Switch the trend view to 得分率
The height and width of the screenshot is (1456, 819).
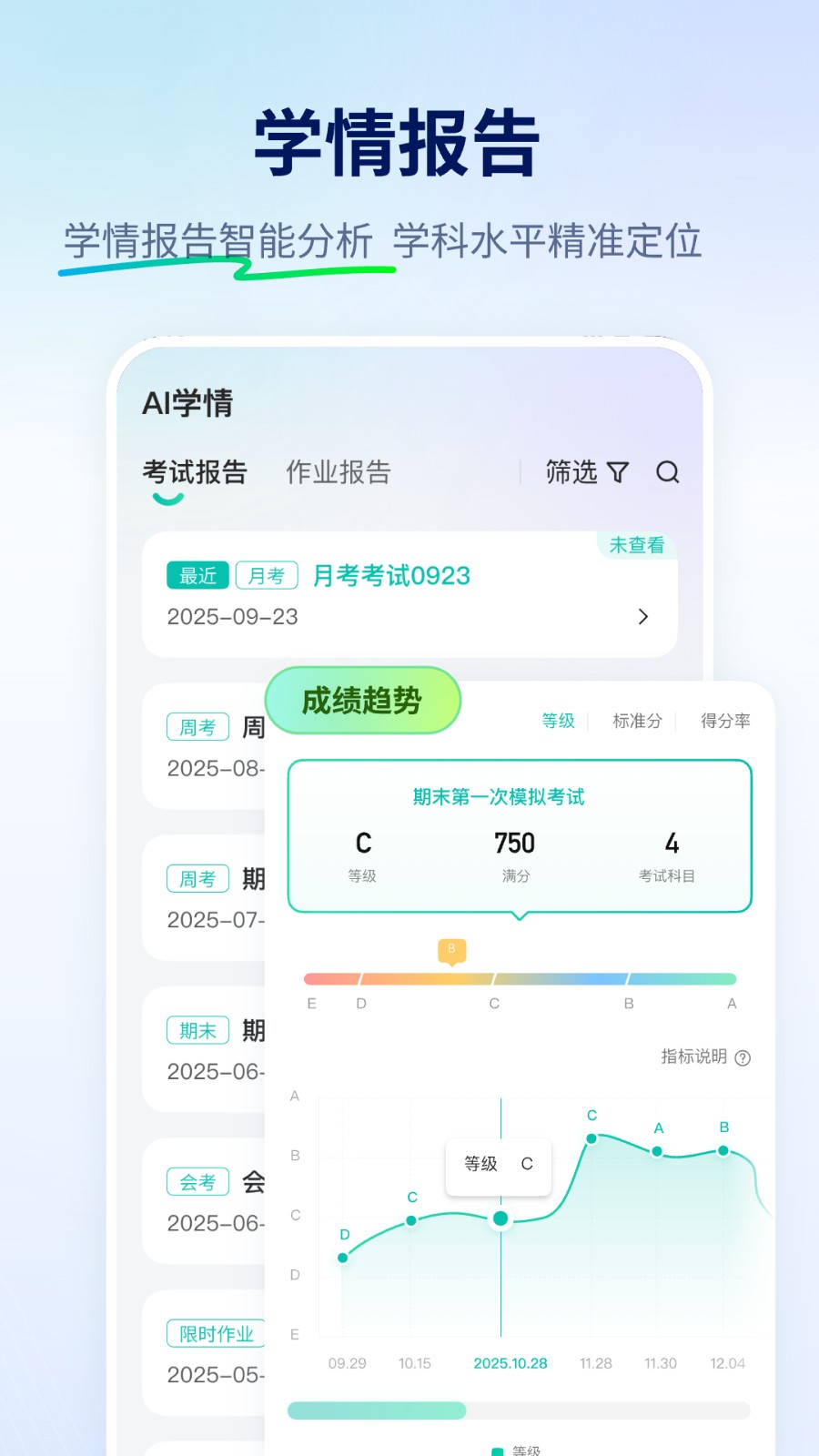[x=725, y=721]
